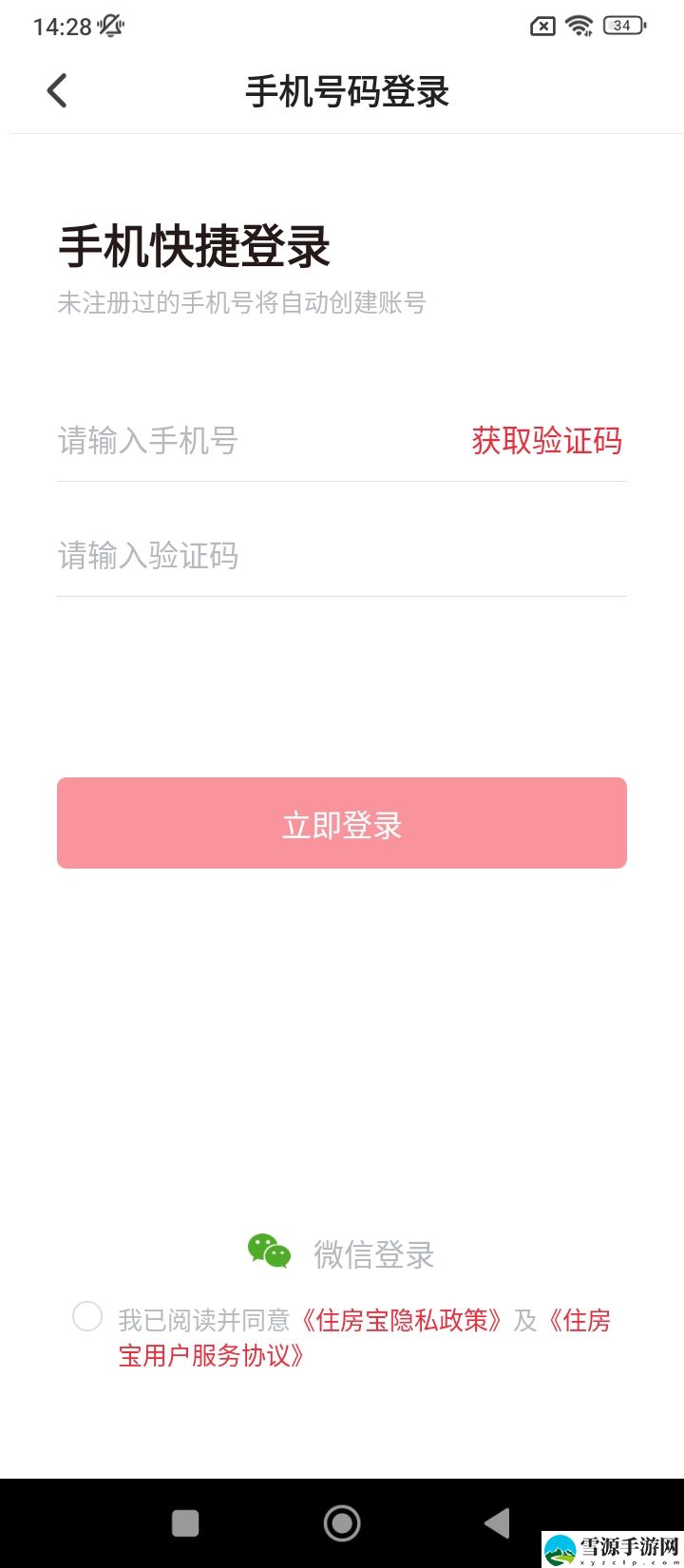Go back using the top-left arrow
Image resolution: width=684 pixels, height=1568 pixels.
57,91
